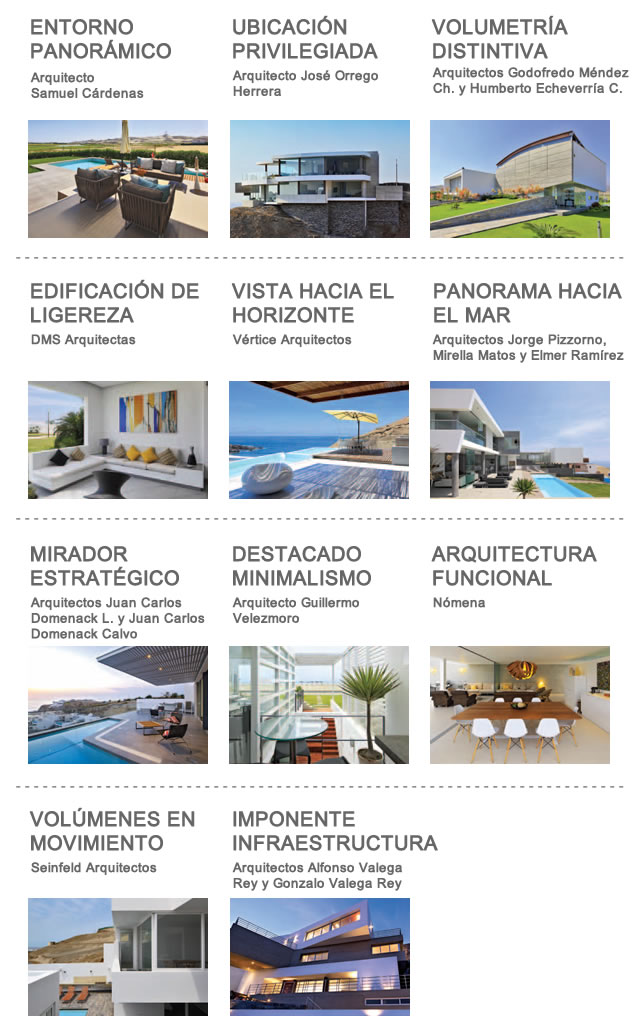Select the Edificación de Ligereza card
Image resolution: width=640 pixels, height=1035 pixels.
[118, 440]
